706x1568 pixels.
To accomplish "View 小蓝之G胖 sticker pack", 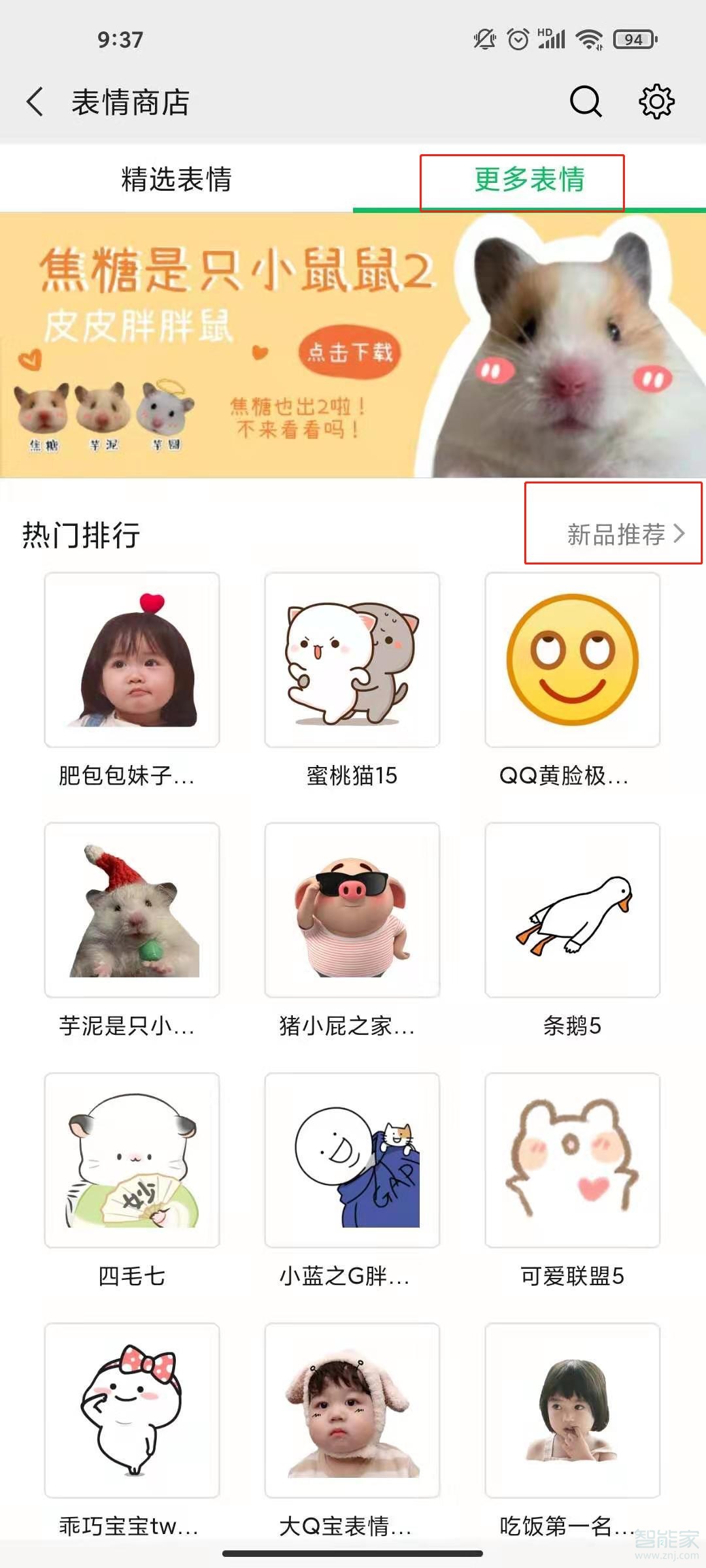I will pos(352,1160).
